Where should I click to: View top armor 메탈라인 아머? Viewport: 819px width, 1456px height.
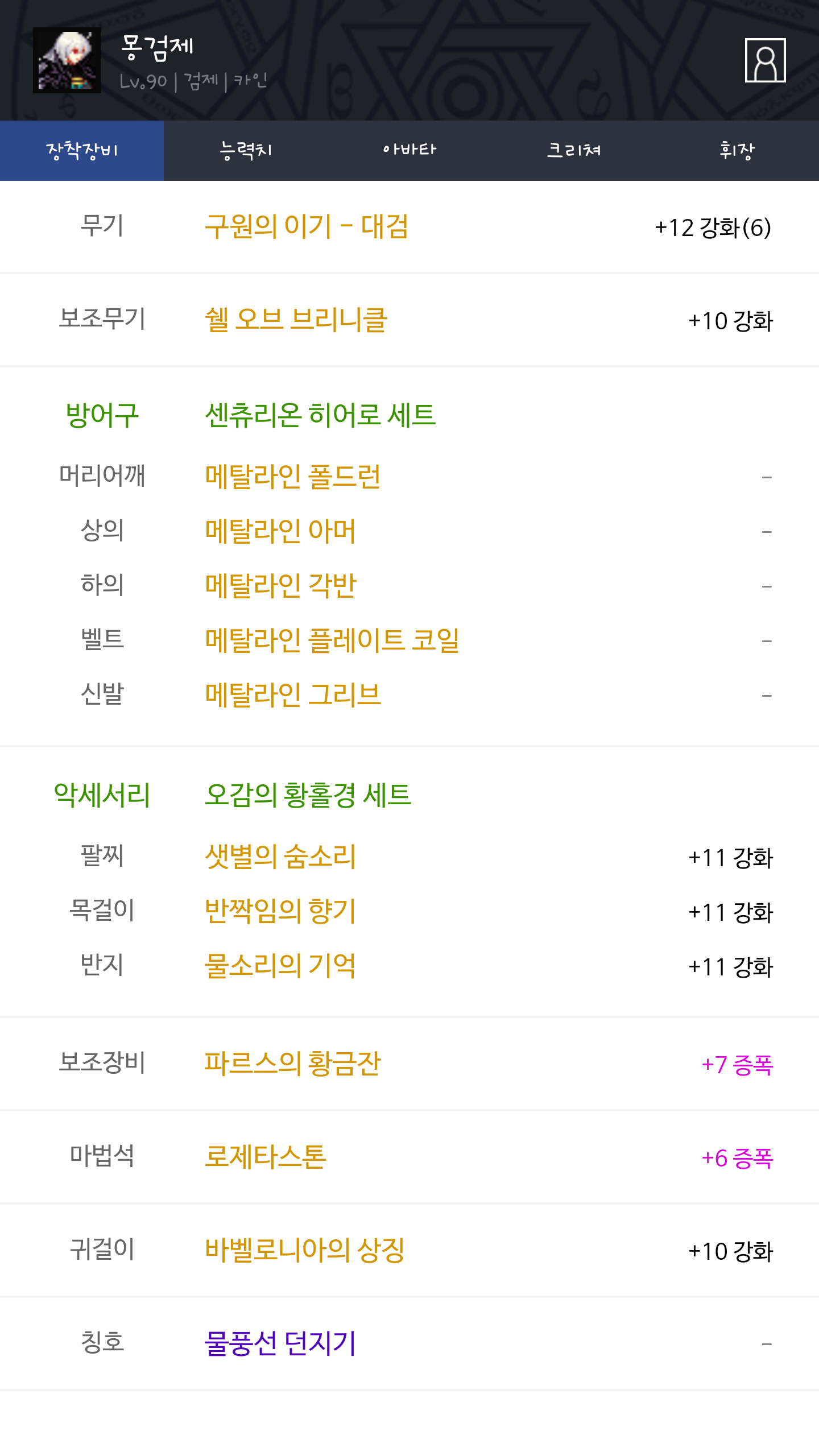click(x=280, y=531)
